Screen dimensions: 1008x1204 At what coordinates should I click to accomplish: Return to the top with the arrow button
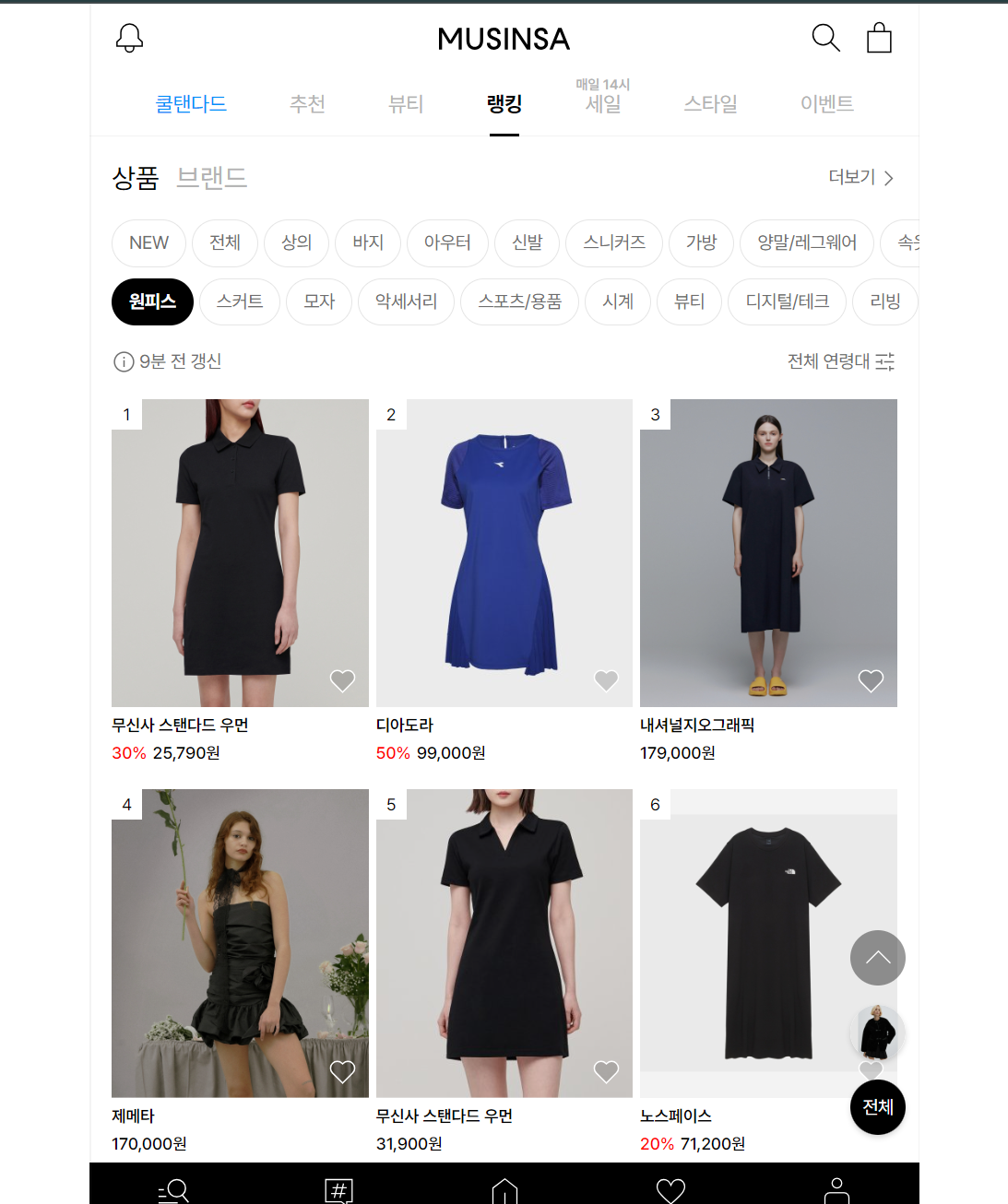(x=877, y=958)
